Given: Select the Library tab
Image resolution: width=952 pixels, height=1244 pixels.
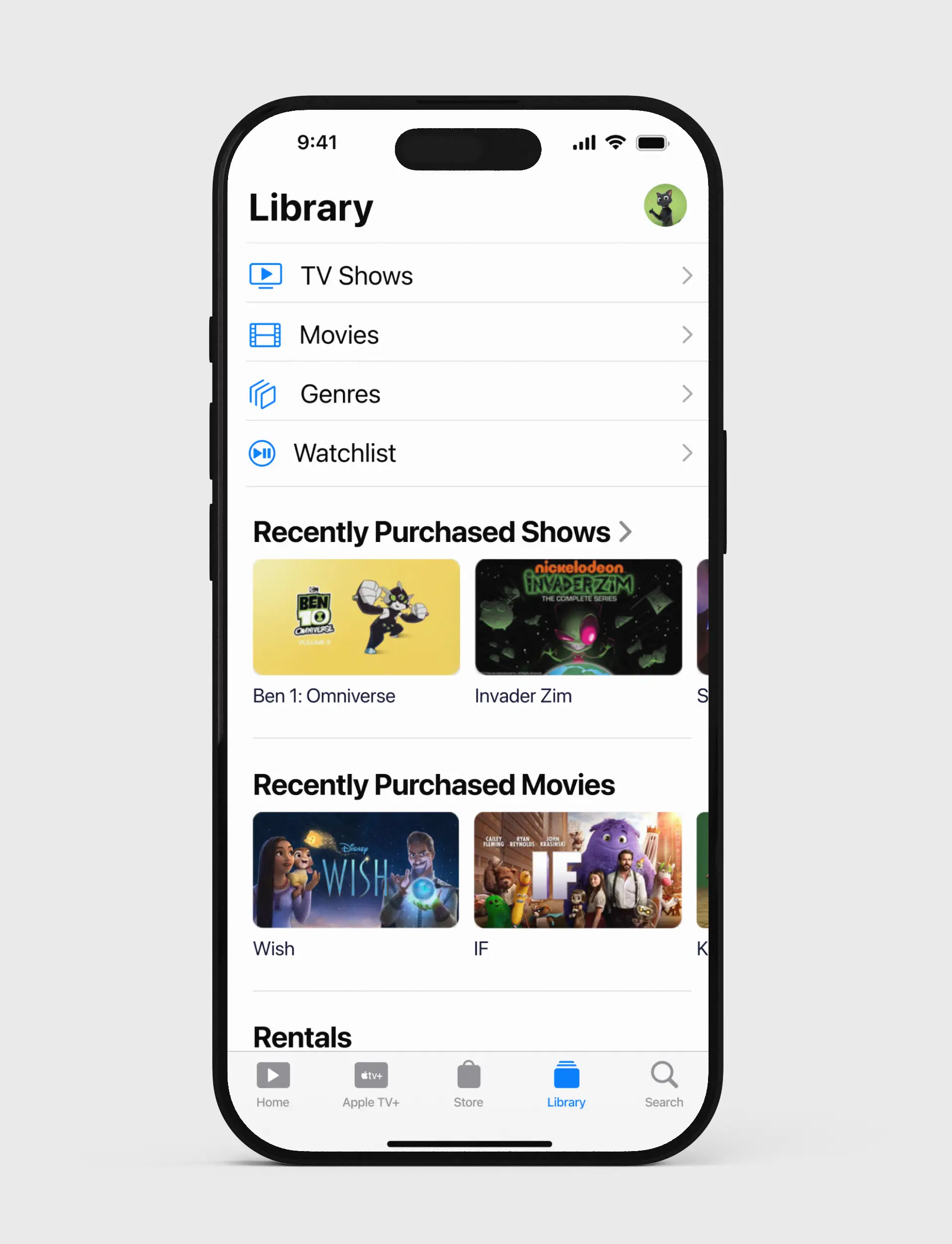Looking at the screenshot, I should [x=566, y=1085].
